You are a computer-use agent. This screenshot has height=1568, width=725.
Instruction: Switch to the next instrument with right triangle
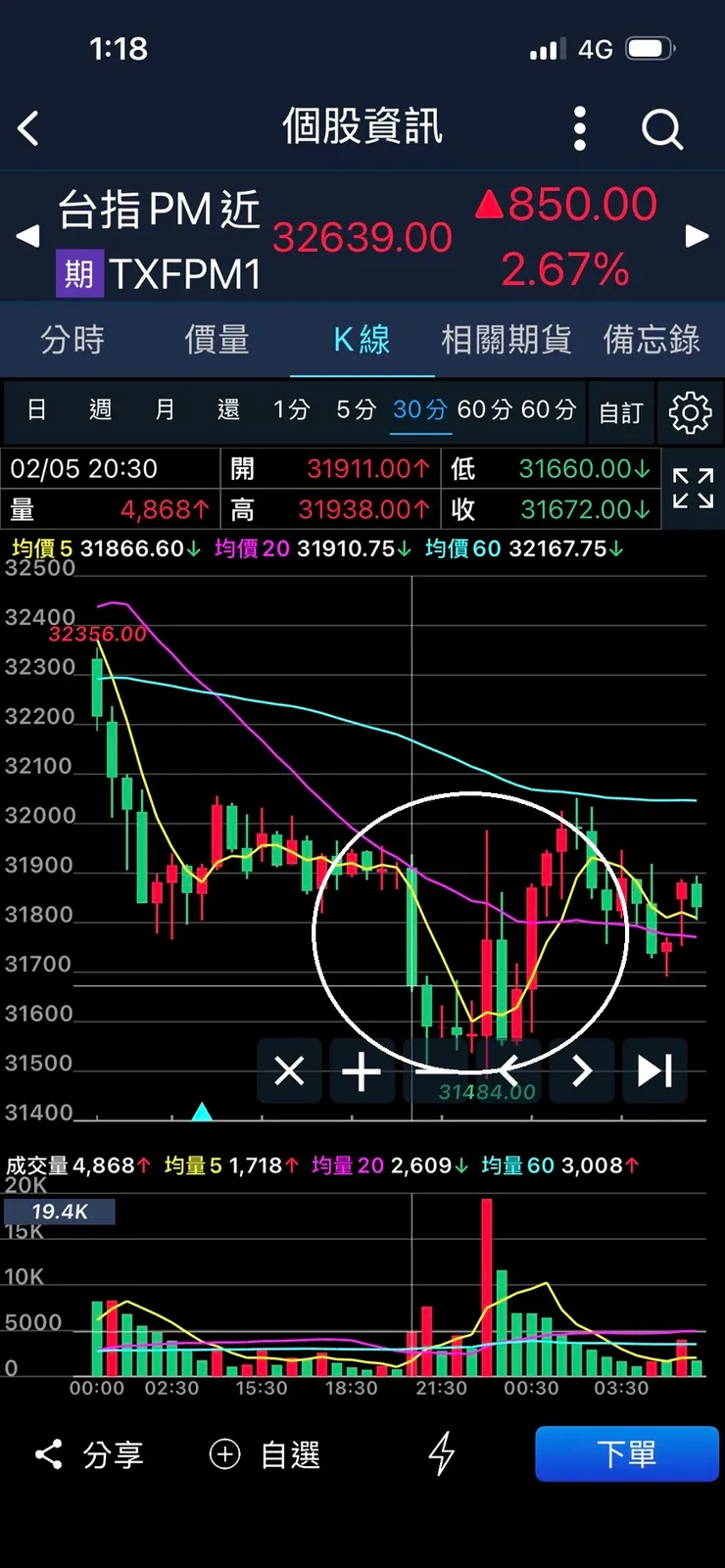point(697,236)
